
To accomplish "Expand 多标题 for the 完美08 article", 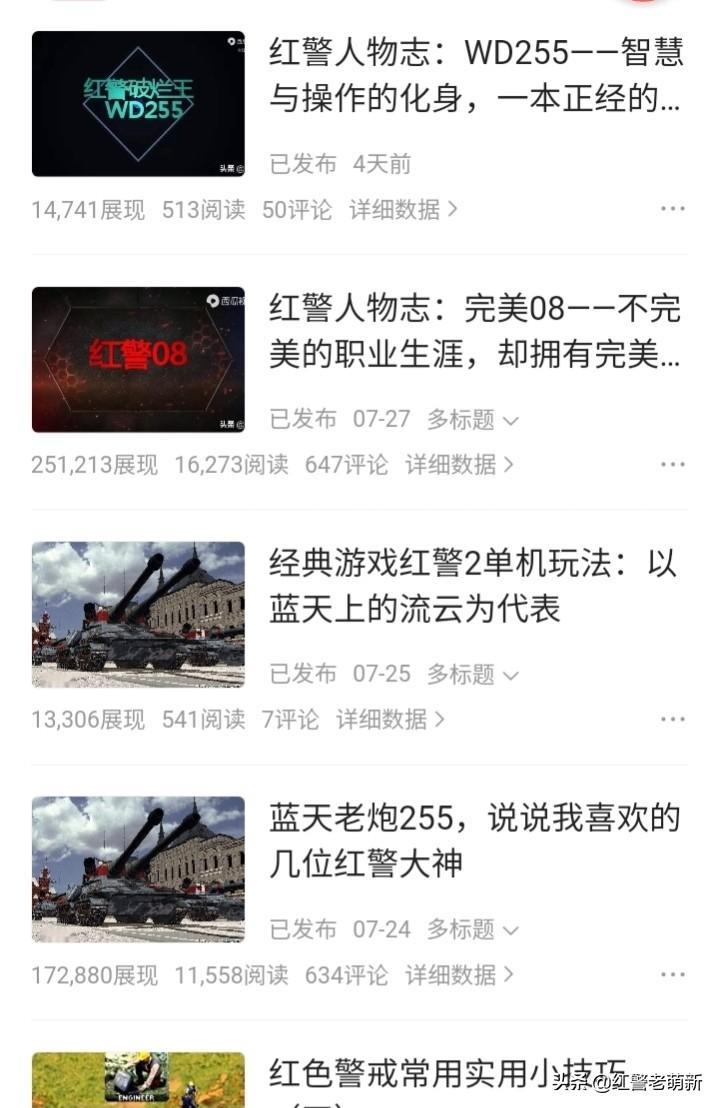I will click(473, 420).
